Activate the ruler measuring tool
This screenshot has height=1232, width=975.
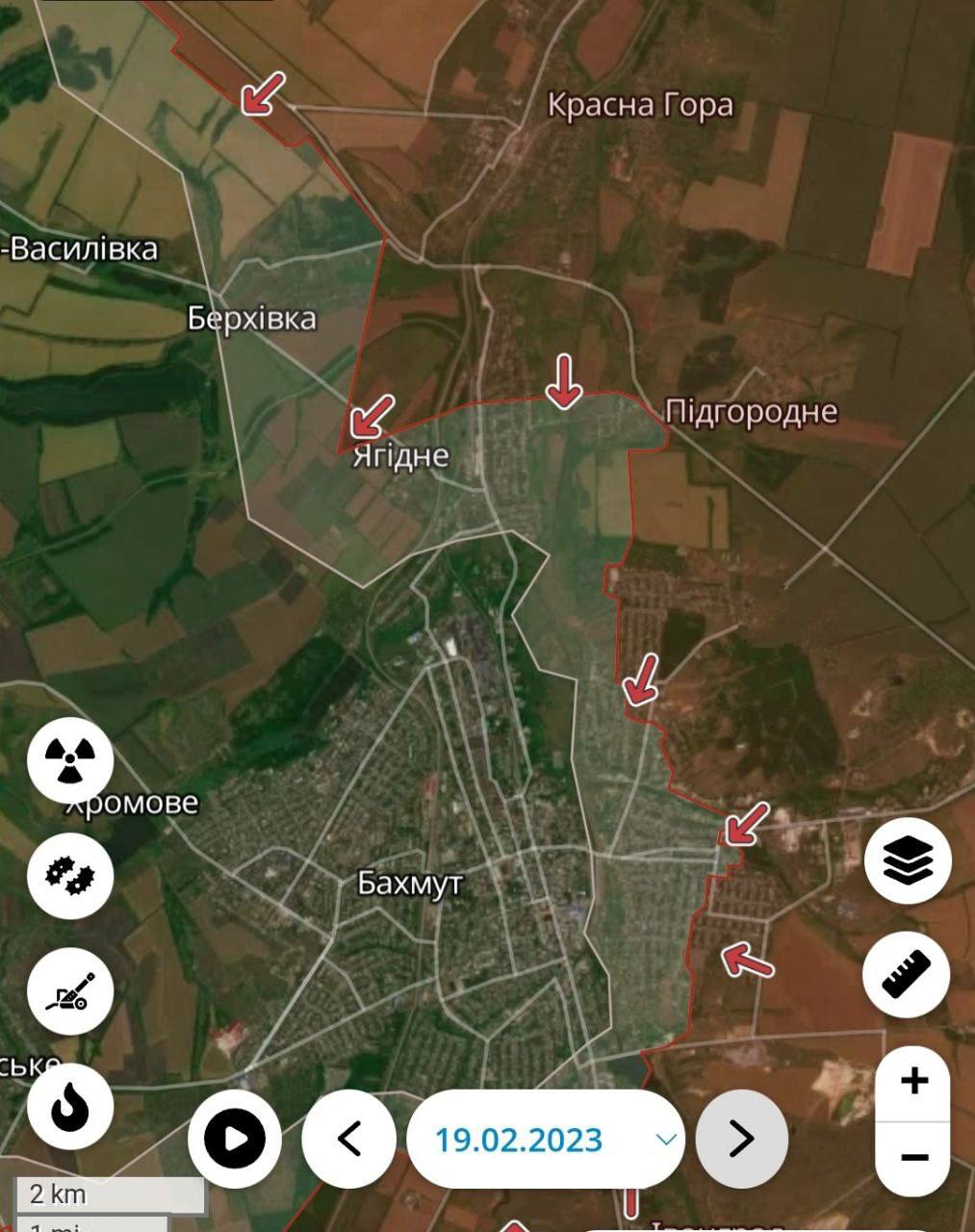point(907,975)
